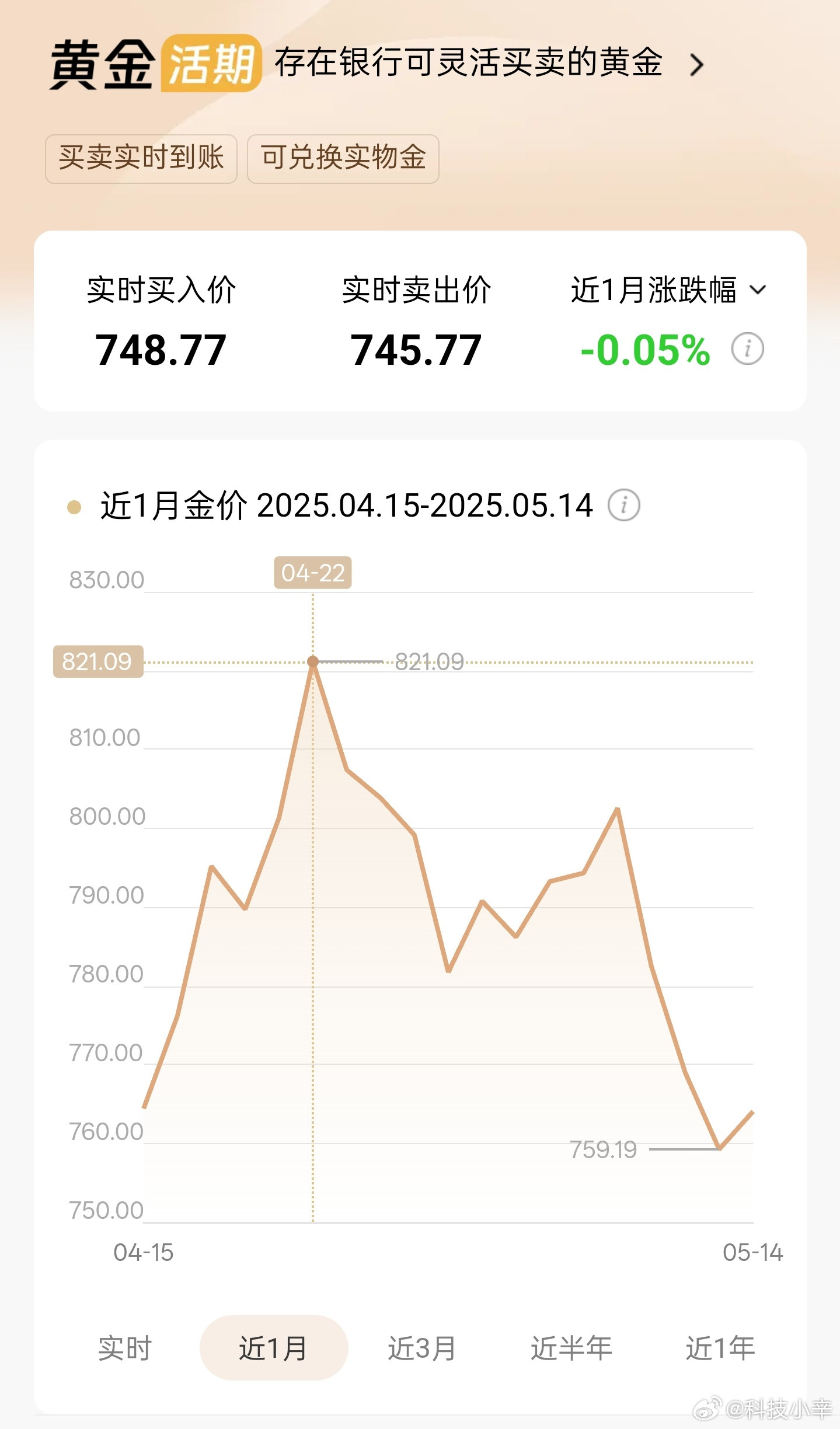Image resolution: width=840 pixels, height=1429 pixels.
Task: View the 近1年 gold price chart
Action: pos(720,1348)
